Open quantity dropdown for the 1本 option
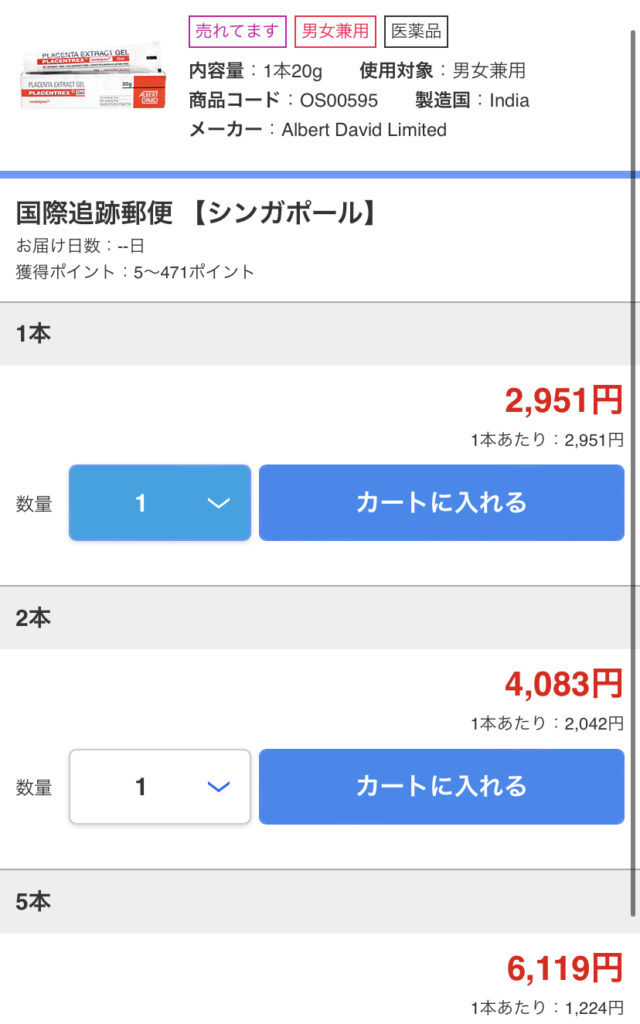The width and height of the screenshot is (640, 1024). click(x=160, y=503)
